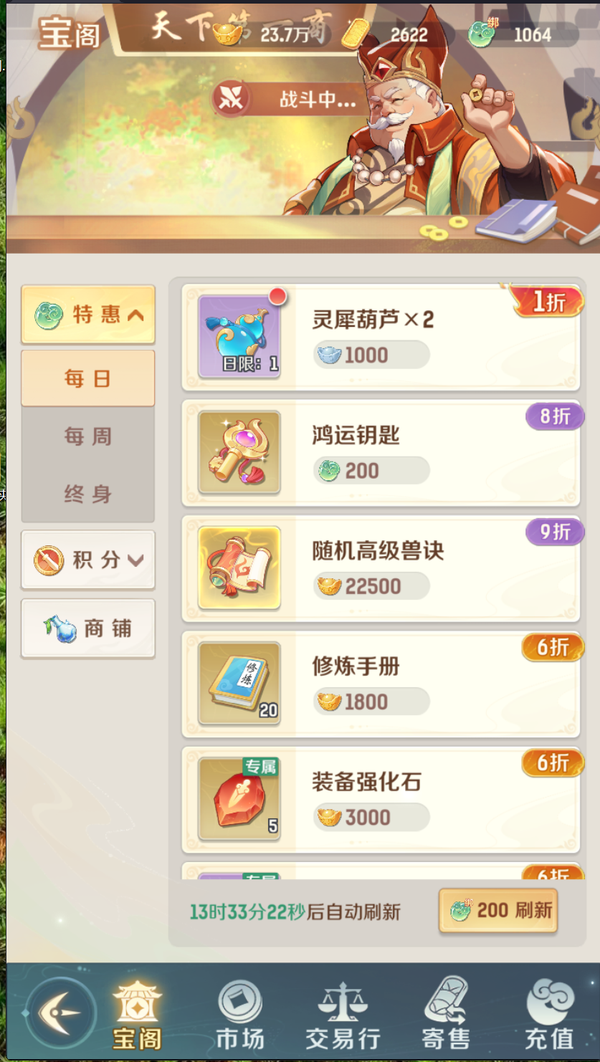The width and height of the screenshot is (600, 1062).
Task: Open the 鸿运钥匙 item card
Action: 380,453
